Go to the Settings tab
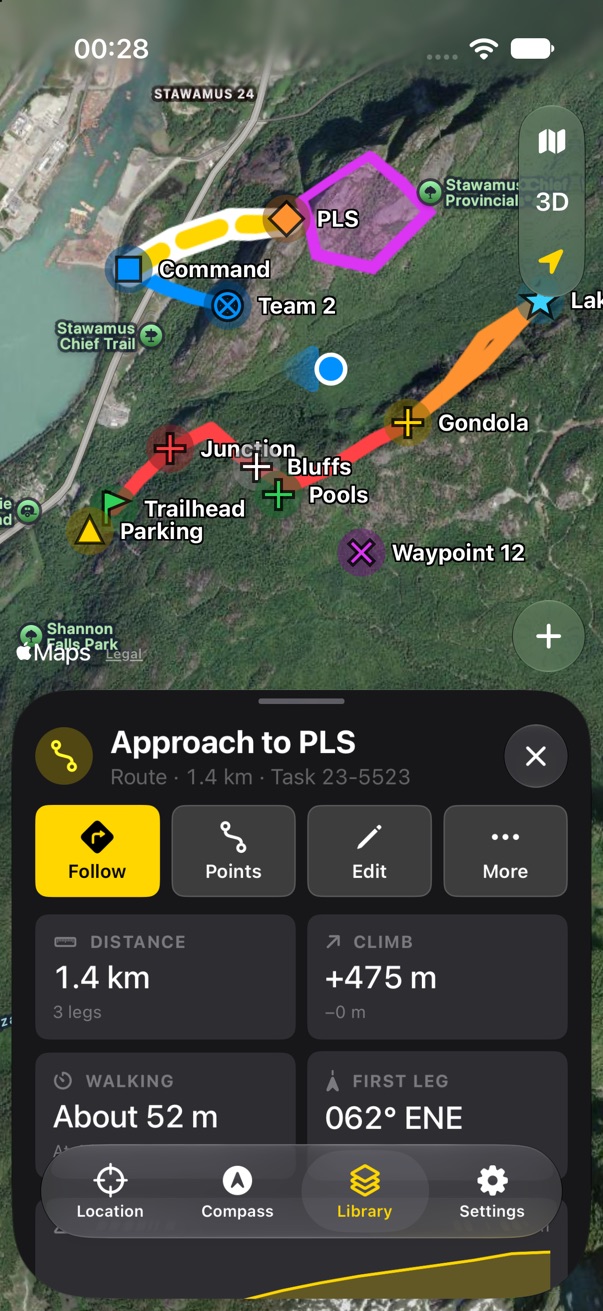This screenshot has width=603, height=1311. click(x=491, y=1192)
